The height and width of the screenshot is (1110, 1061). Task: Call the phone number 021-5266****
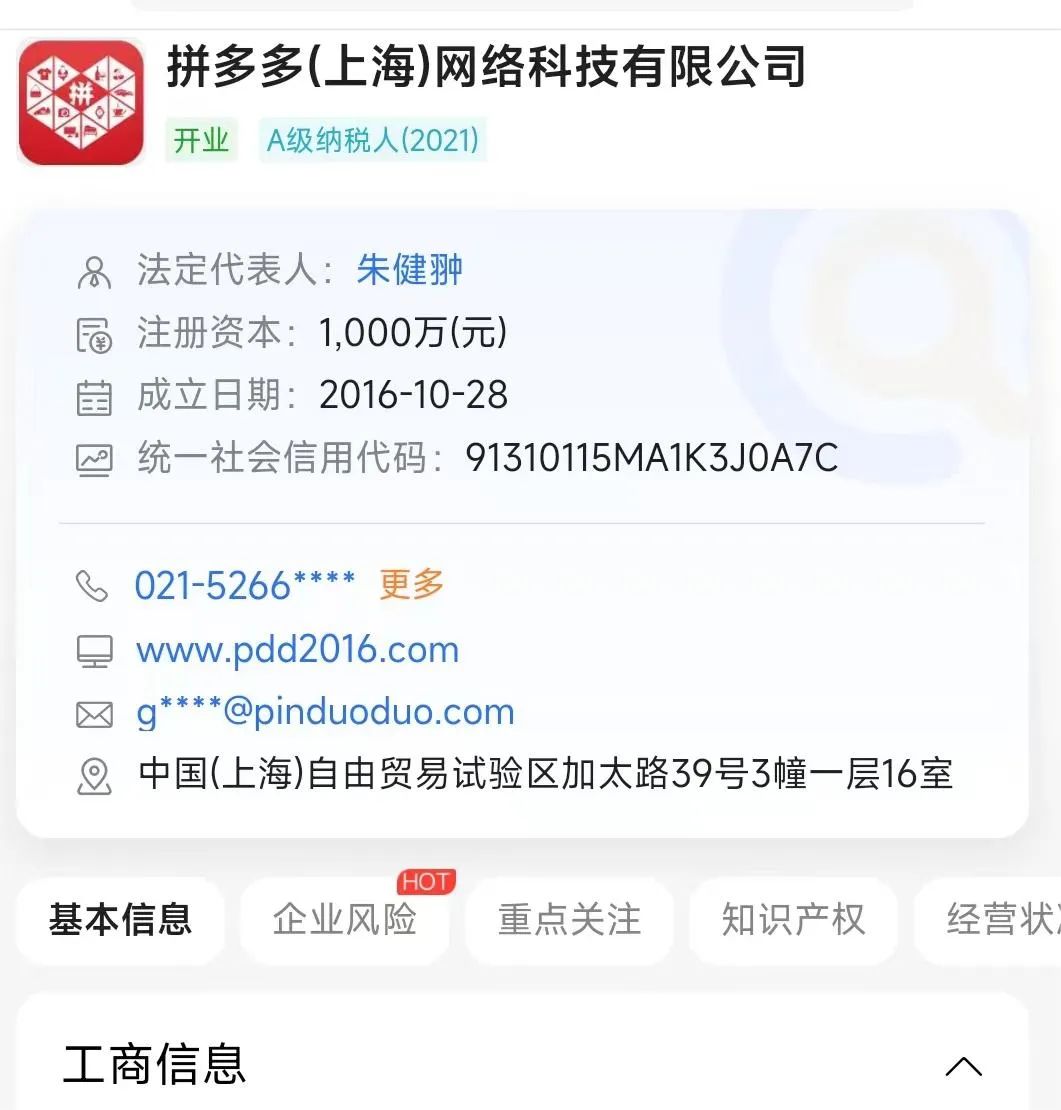245,586
